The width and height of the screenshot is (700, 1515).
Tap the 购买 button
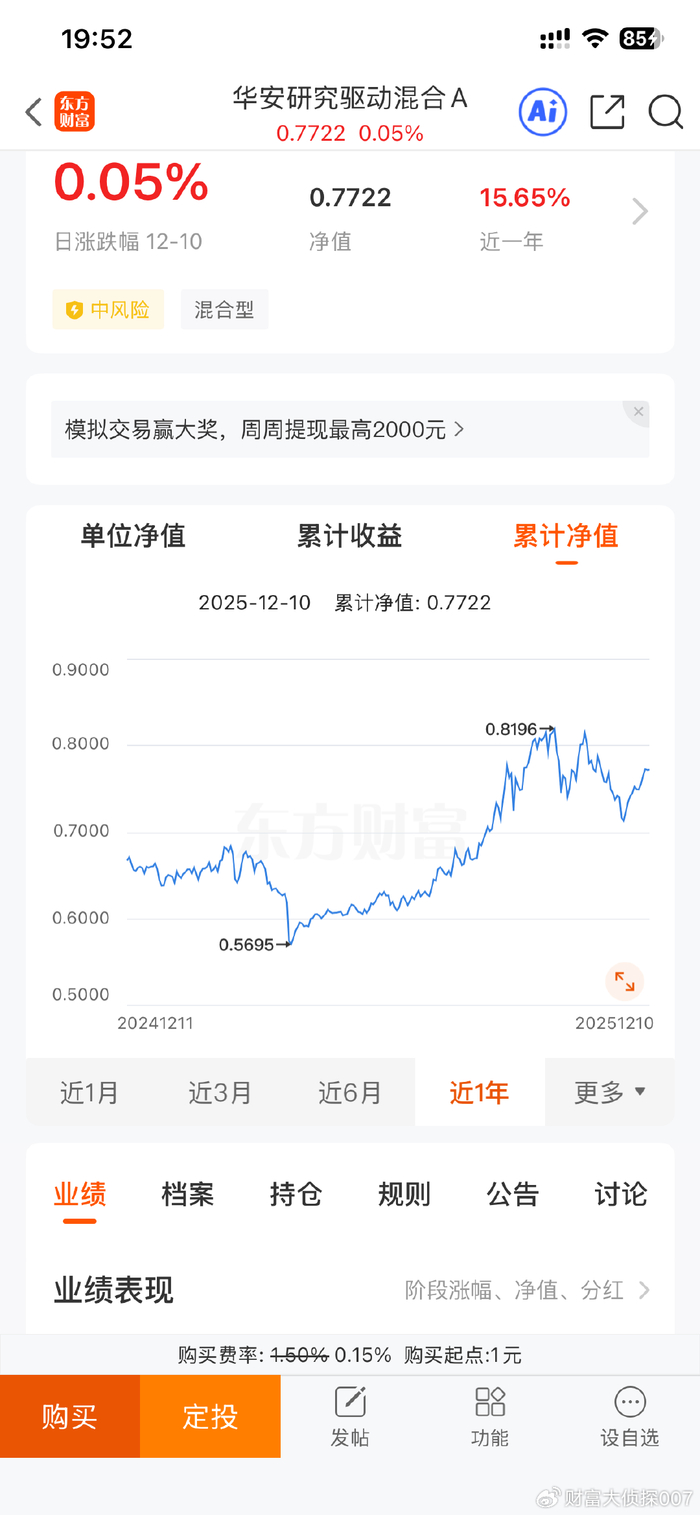pos(70,1416)
